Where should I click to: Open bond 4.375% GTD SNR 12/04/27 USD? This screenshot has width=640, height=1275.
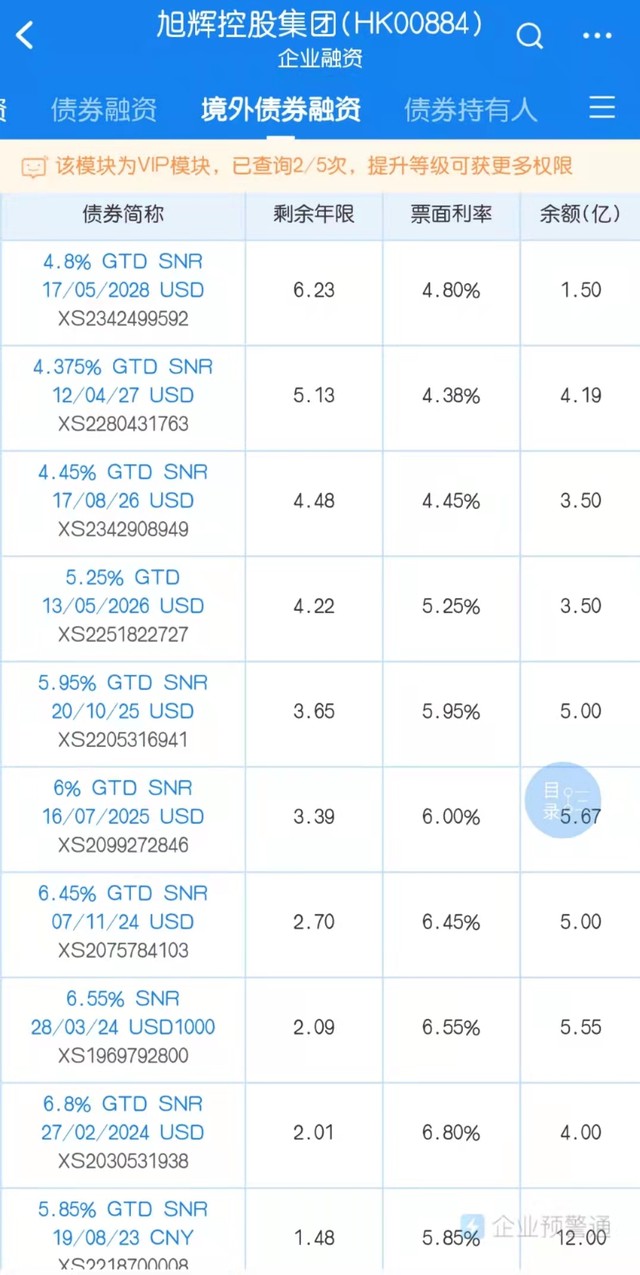123,396
